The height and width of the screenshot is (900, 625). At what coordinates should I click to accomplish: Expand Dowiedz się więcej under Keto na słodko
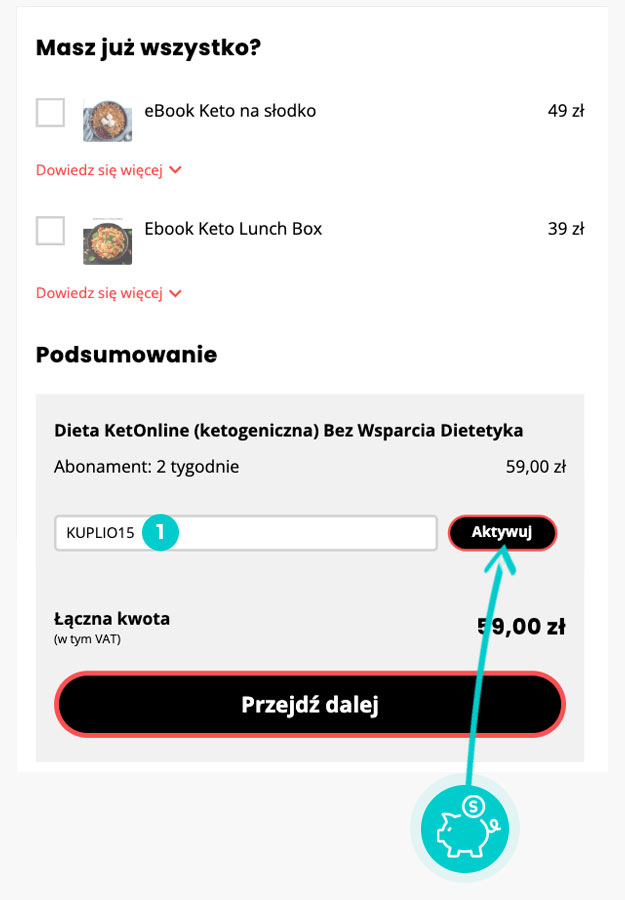coord(108,170)
